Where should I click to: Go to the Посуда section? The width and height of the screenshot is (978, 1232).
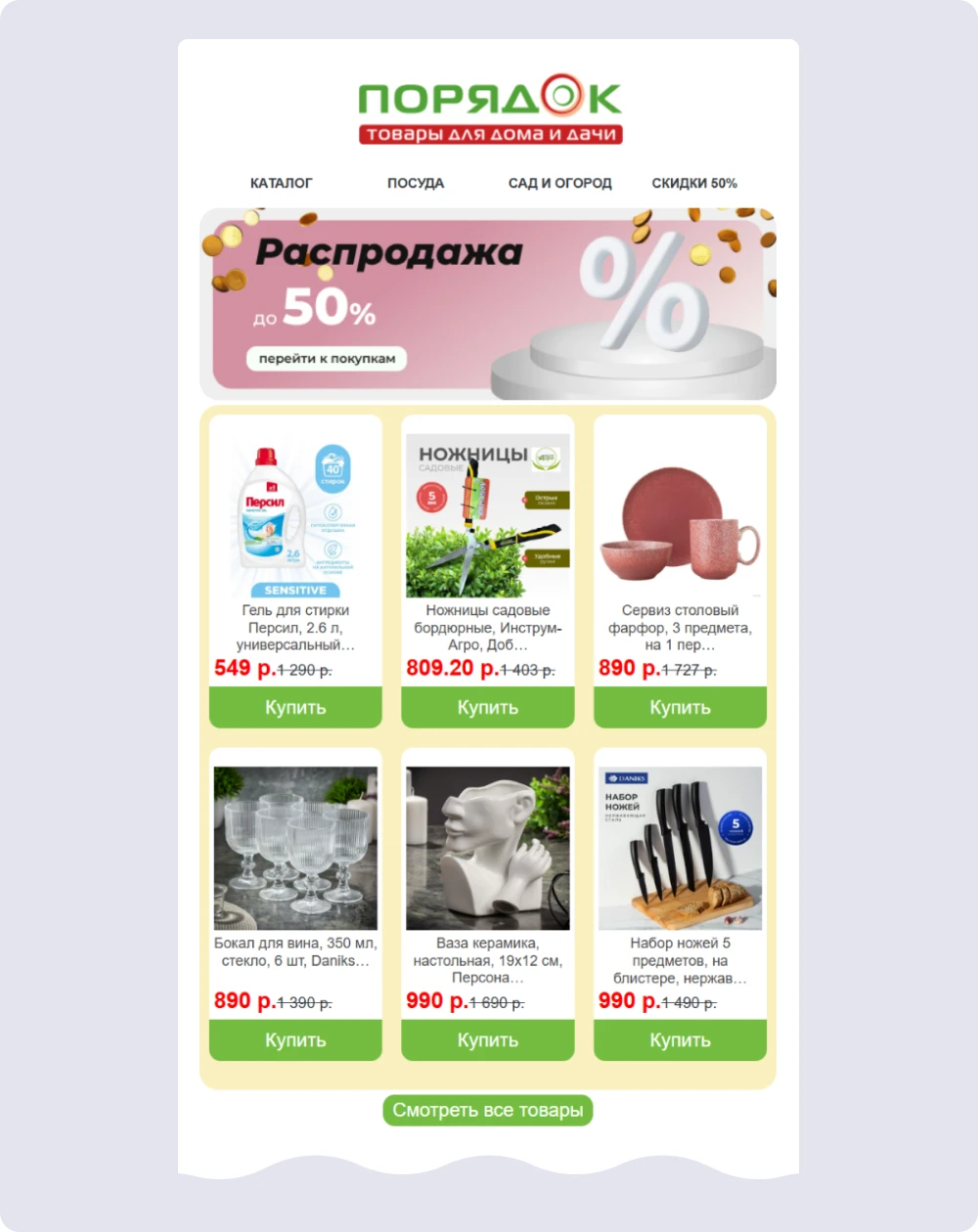coord(416,183)
